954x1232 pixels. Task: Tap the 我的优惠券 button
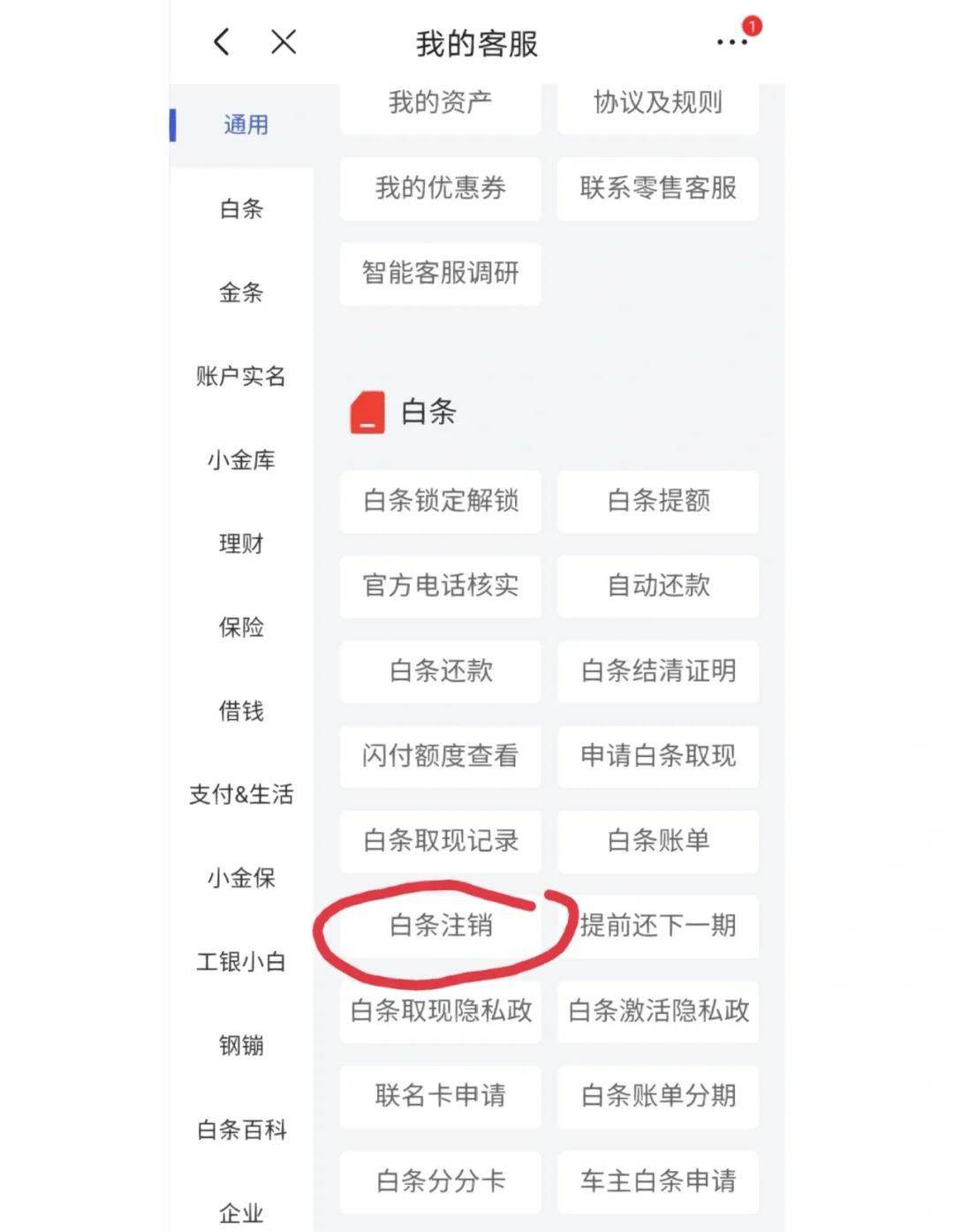pos(440,188)
